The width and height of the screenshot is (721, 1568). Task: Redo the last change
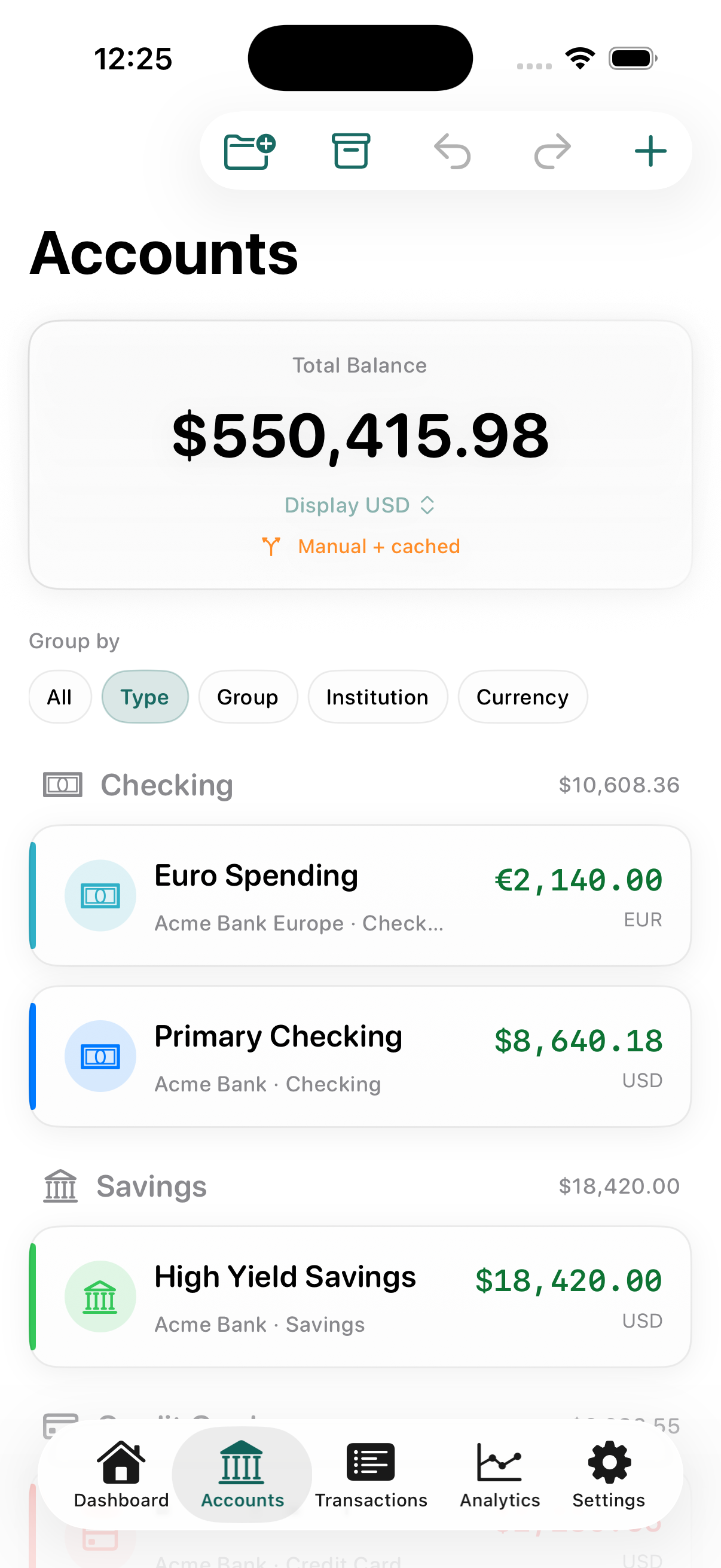[552, 150]
